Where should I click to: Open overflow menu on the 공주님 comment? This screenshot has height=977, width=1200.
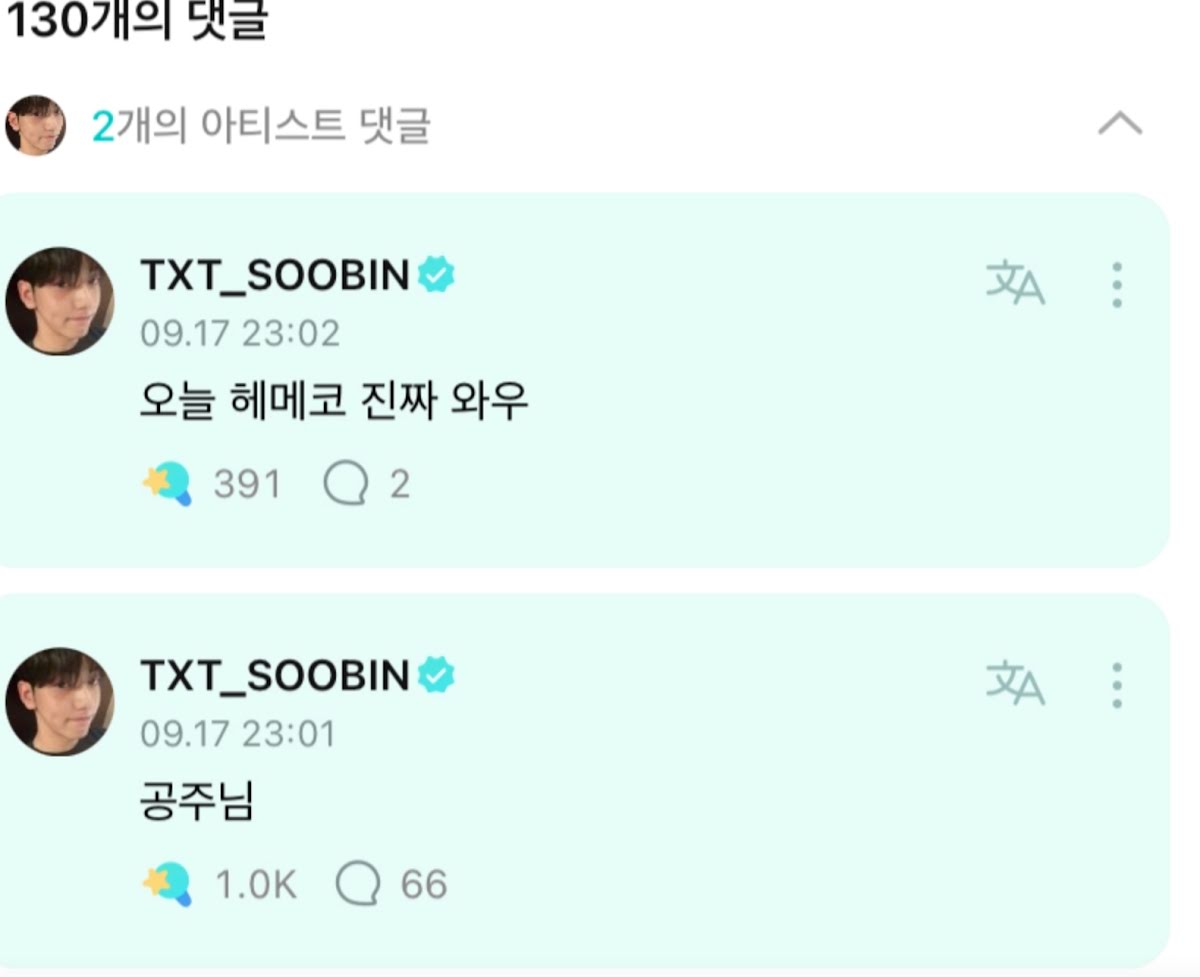1117,685
